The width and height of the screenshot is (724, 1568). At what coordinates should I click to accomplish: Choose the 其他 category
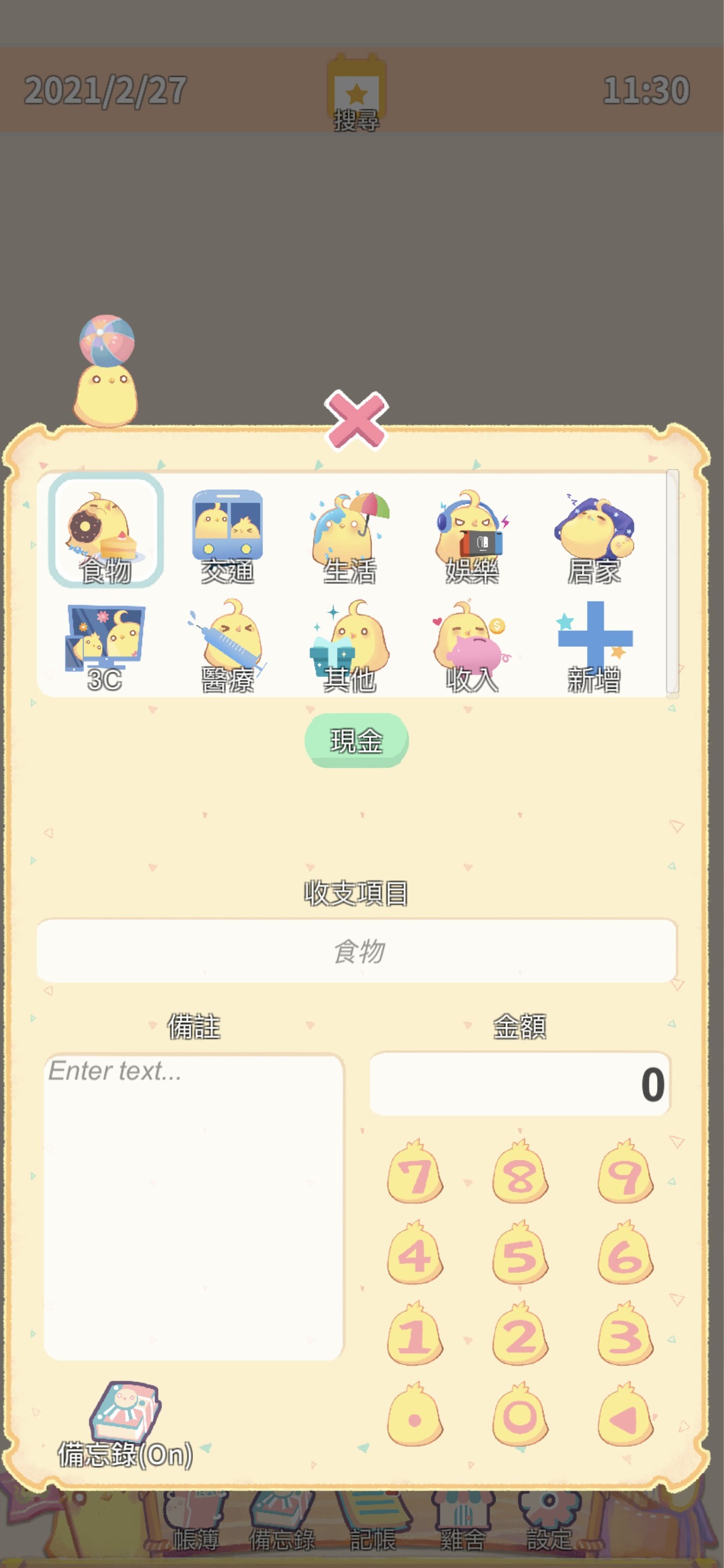[x=350, y=645]
